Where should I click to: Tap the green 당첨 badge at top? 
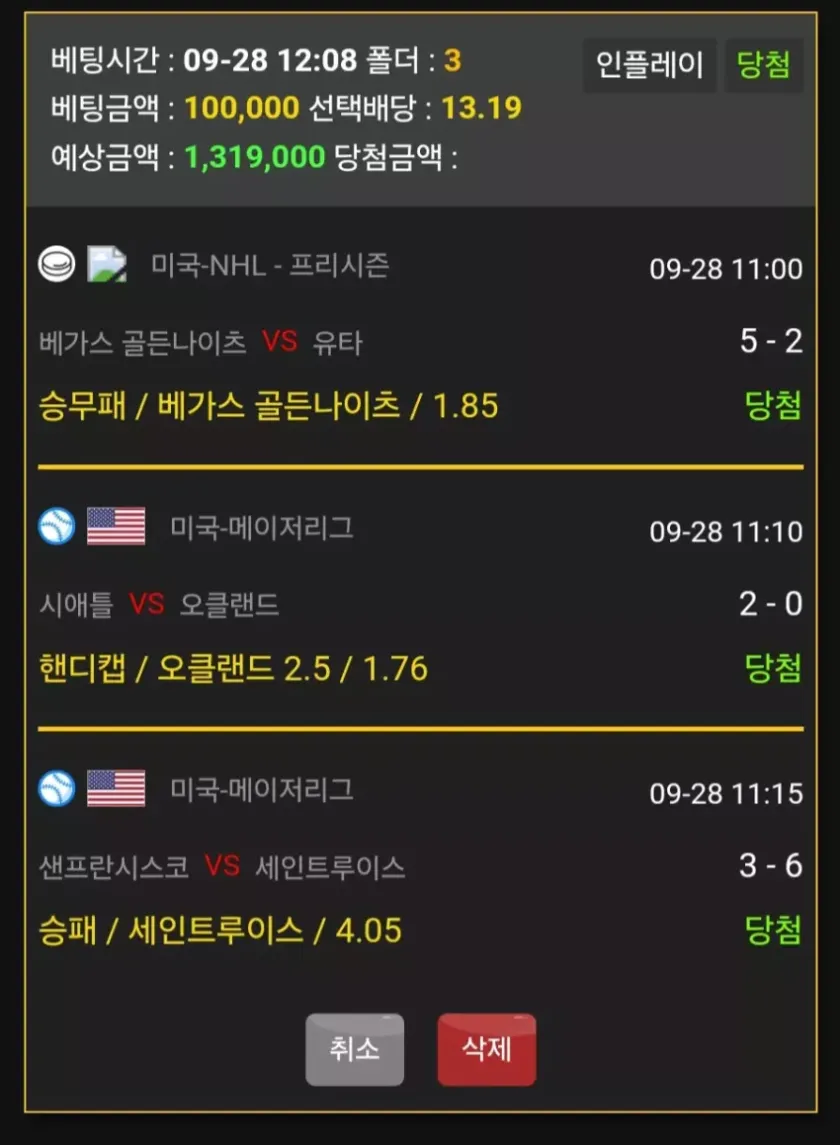764,65
